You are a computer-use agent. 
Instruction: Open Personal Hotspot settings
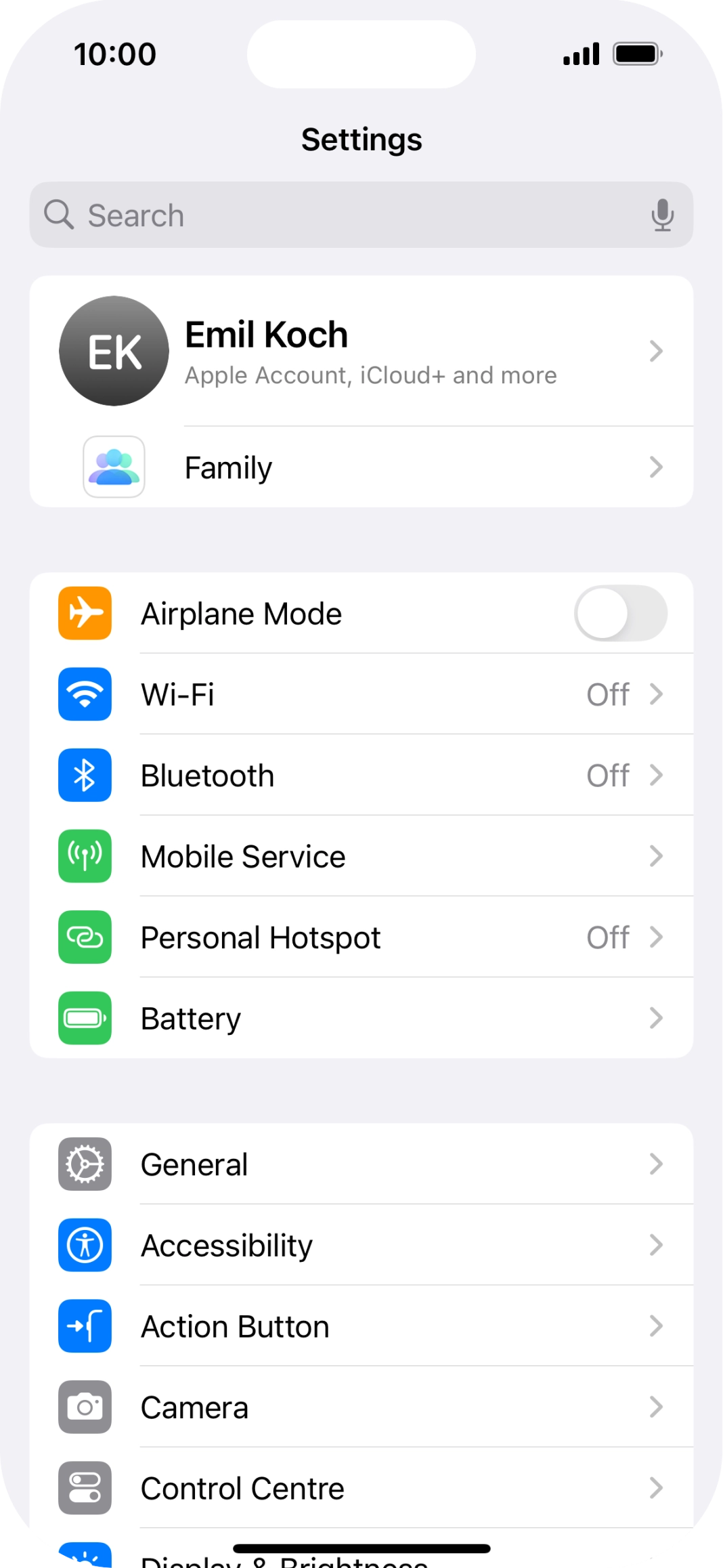[361, 937]
